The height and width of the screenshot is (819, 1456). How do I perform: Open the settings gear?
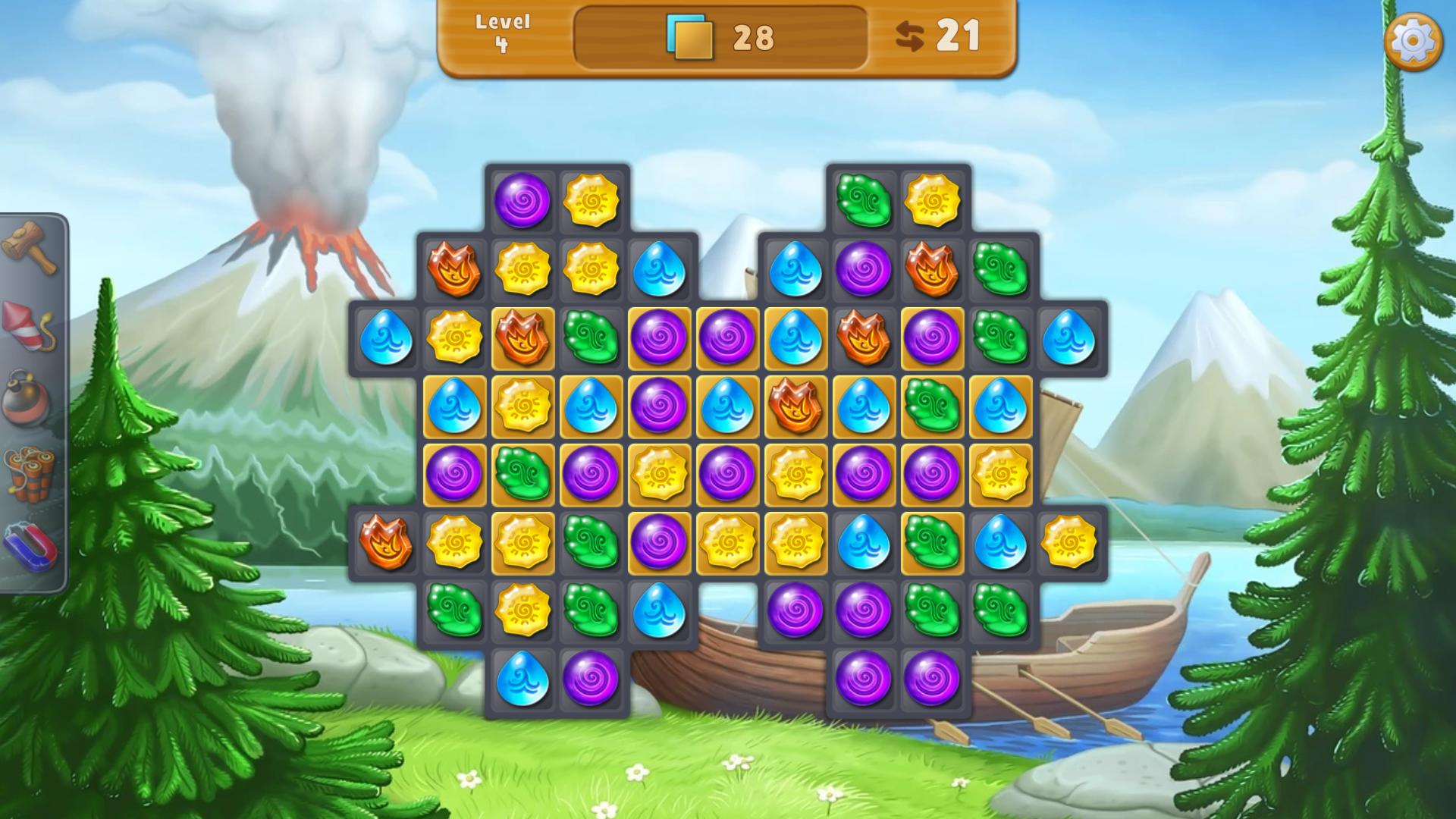[x=1413, y=41]
